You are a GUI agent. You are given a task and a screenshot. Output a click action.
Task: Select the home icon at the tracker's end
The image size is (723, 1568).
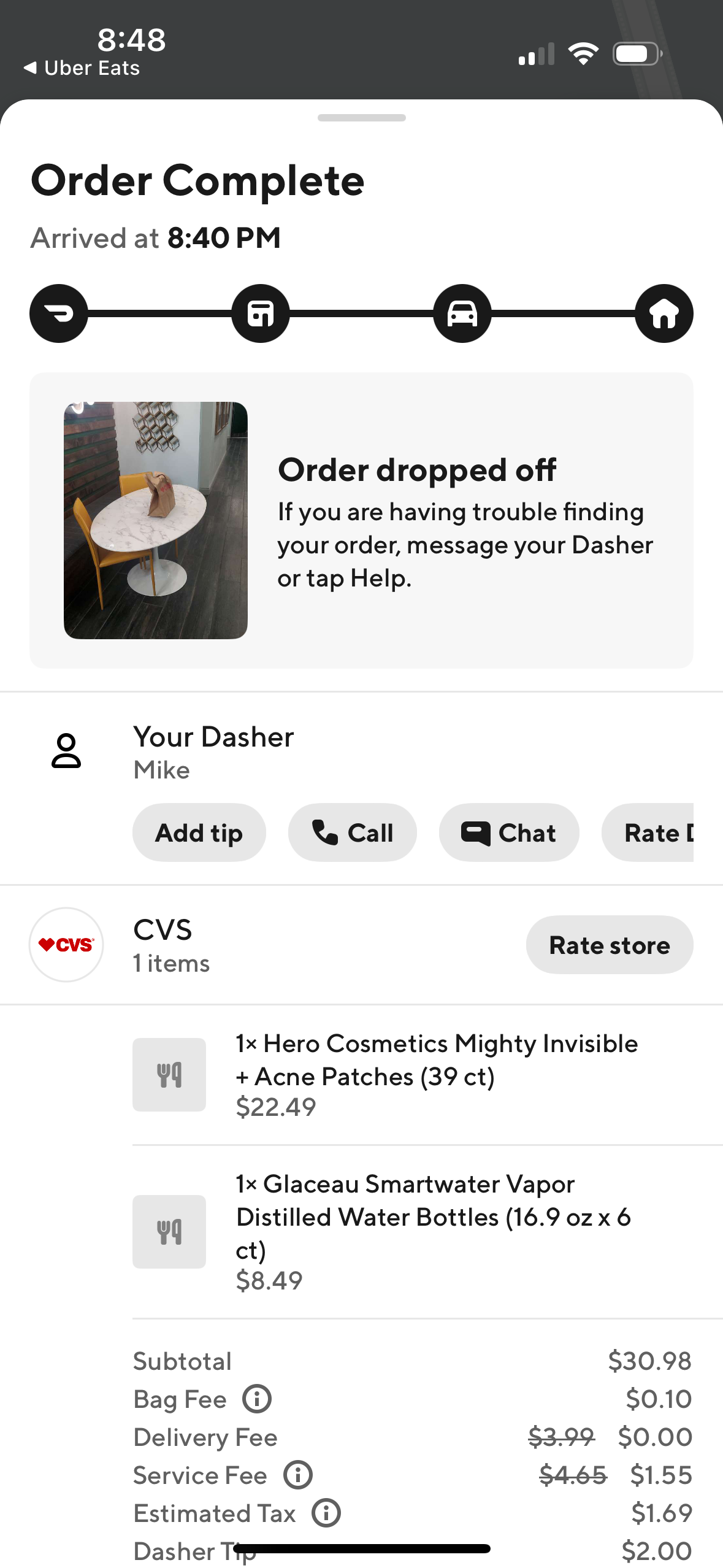663,313
